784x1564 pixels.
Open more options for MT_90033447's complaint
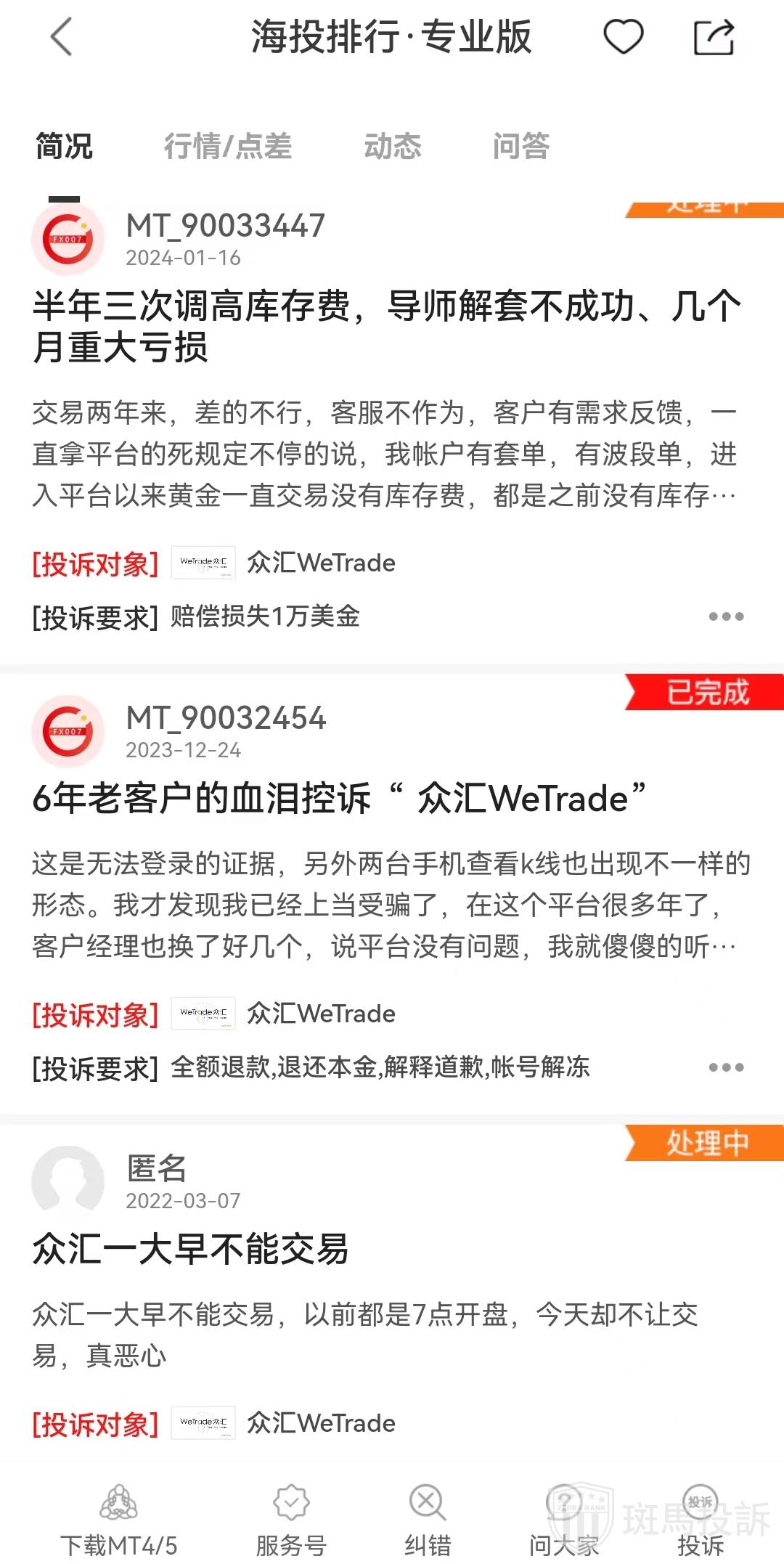tap(726, 616)
